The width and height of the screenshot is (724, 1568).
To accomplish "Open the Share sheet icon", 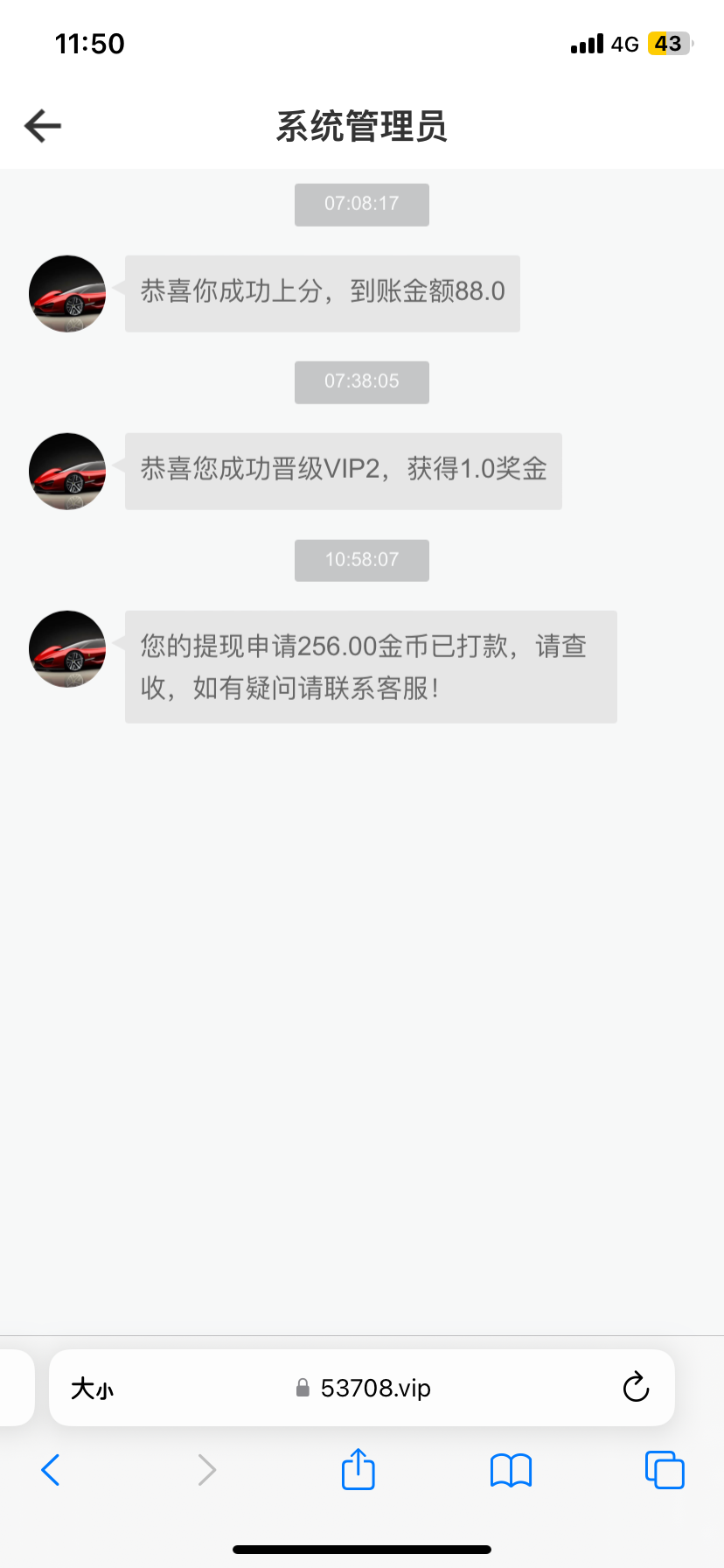I will (358, 1469).
